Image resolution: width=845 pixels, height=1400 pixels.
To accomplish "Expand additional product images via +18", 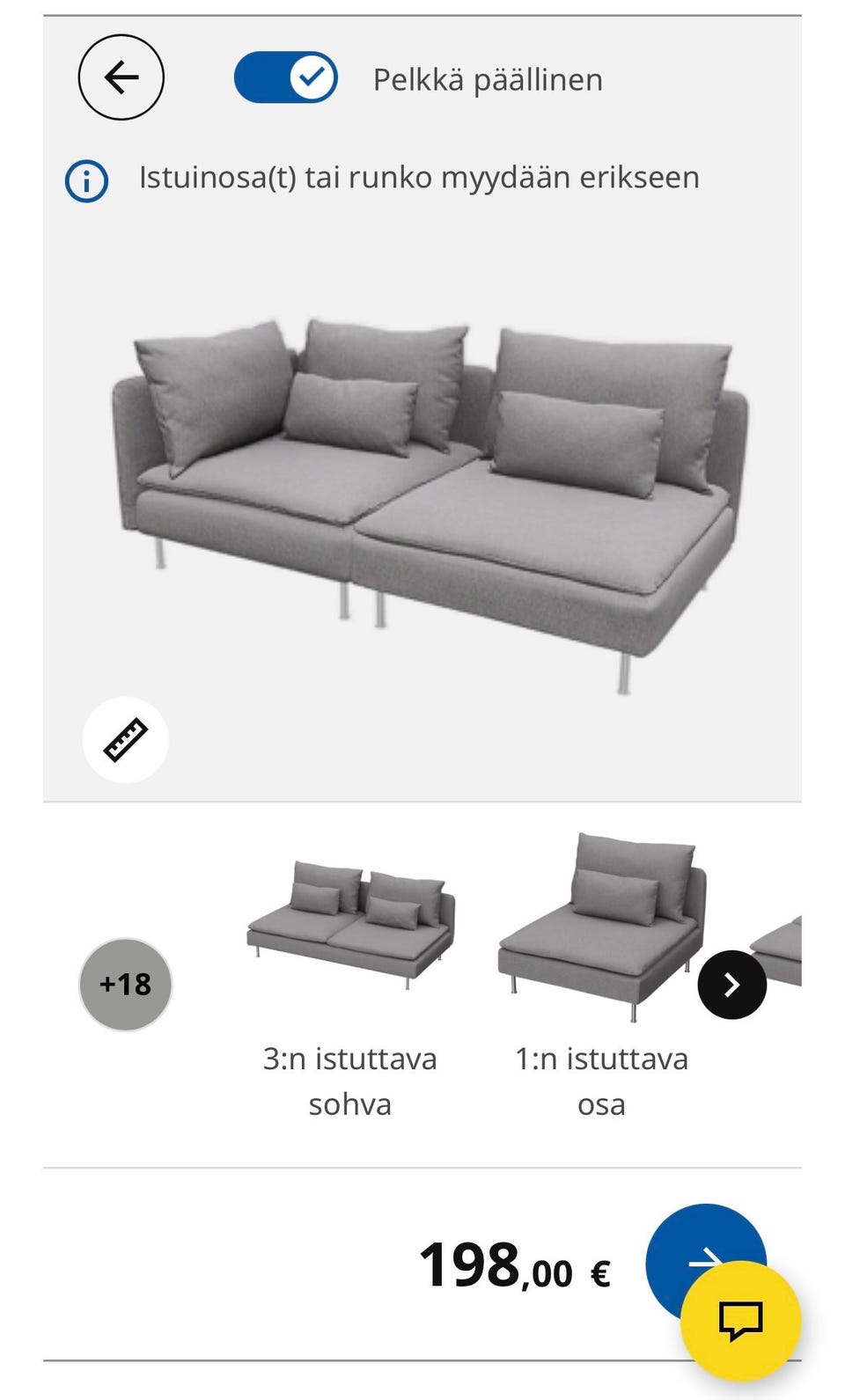I will pos(125,985).
